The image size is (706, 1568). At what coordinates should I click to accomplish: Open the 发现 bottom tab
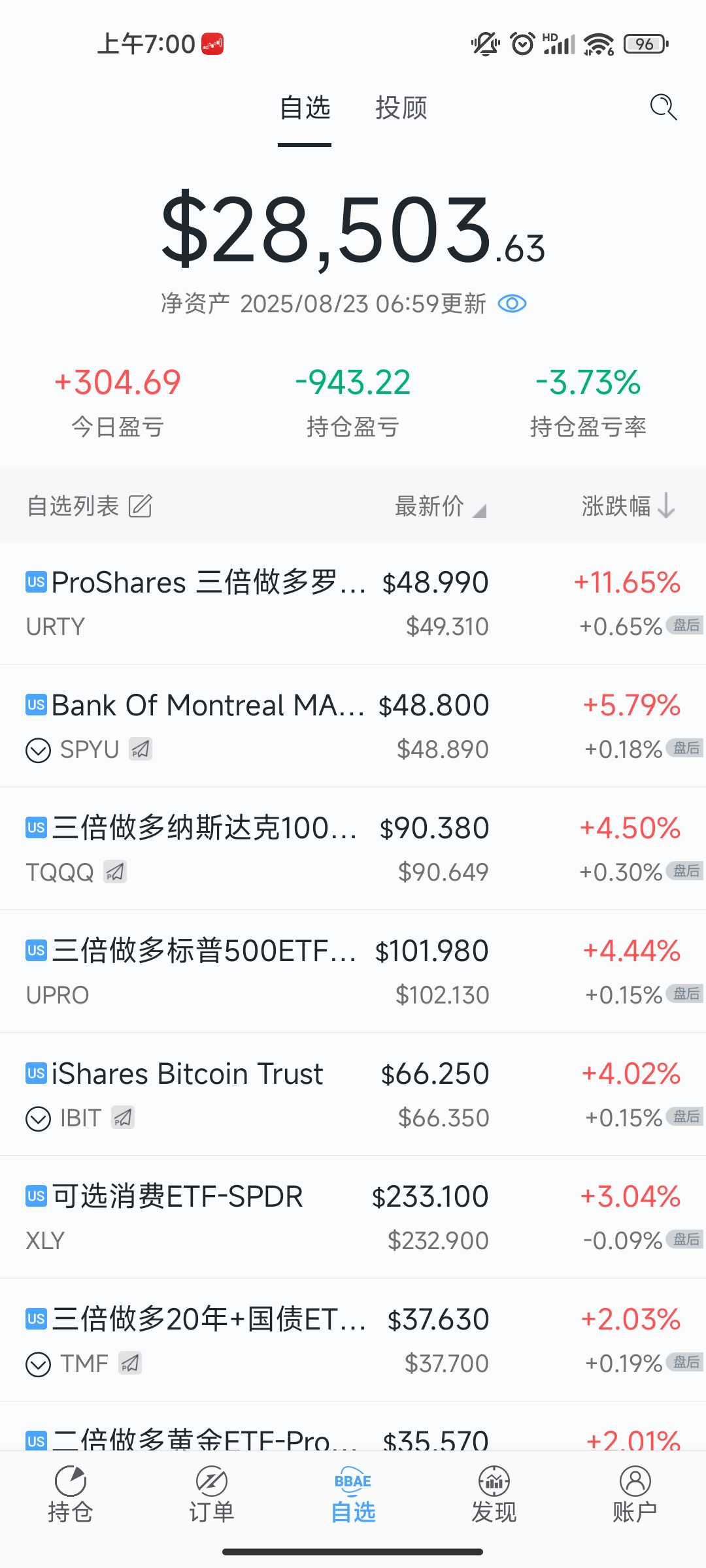pos(494,1495)
